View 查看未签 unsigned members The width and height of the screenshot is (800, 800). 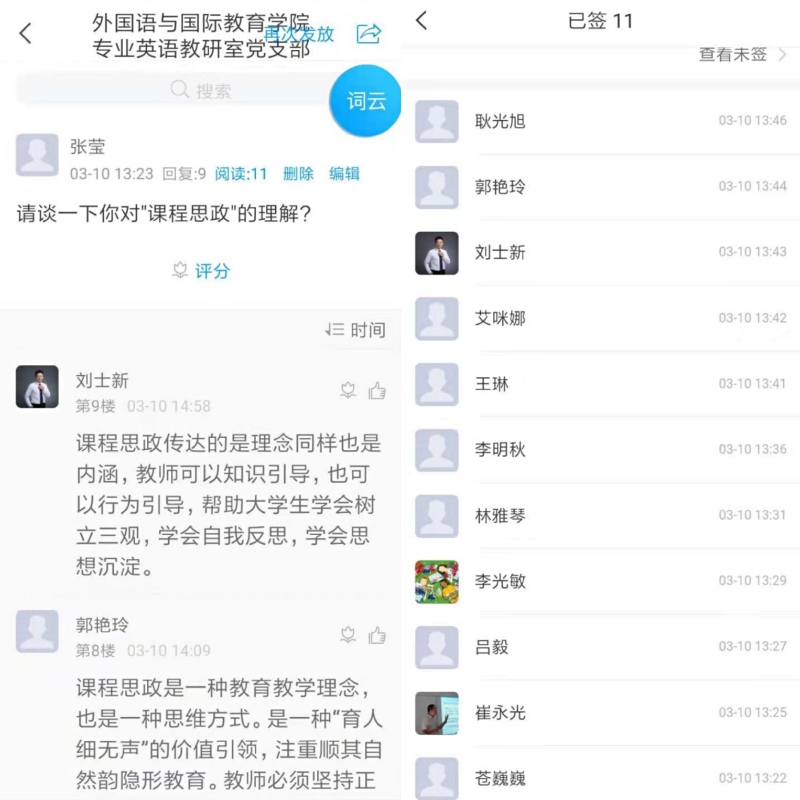(x=742, y=55)
